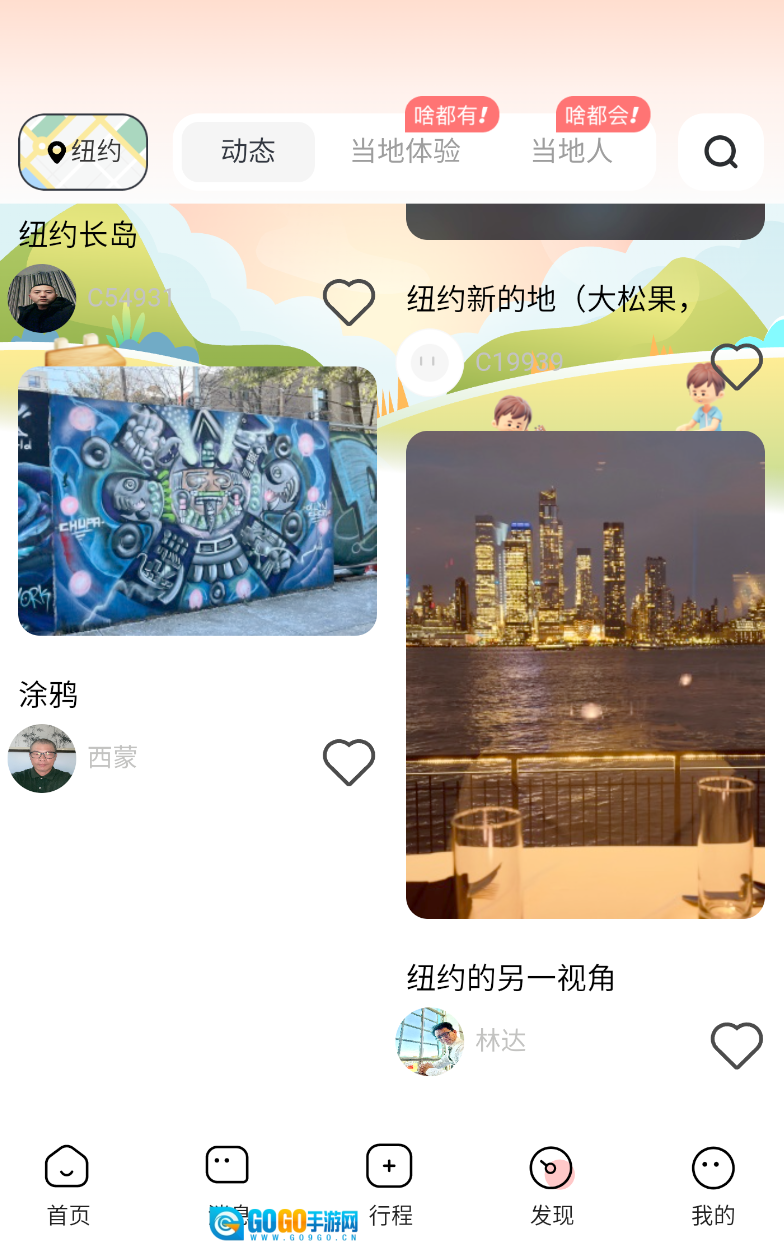Viewport: 784px width, 1251px height.
Task: Switch to the 动态 tab
Action: click(248, 152)
